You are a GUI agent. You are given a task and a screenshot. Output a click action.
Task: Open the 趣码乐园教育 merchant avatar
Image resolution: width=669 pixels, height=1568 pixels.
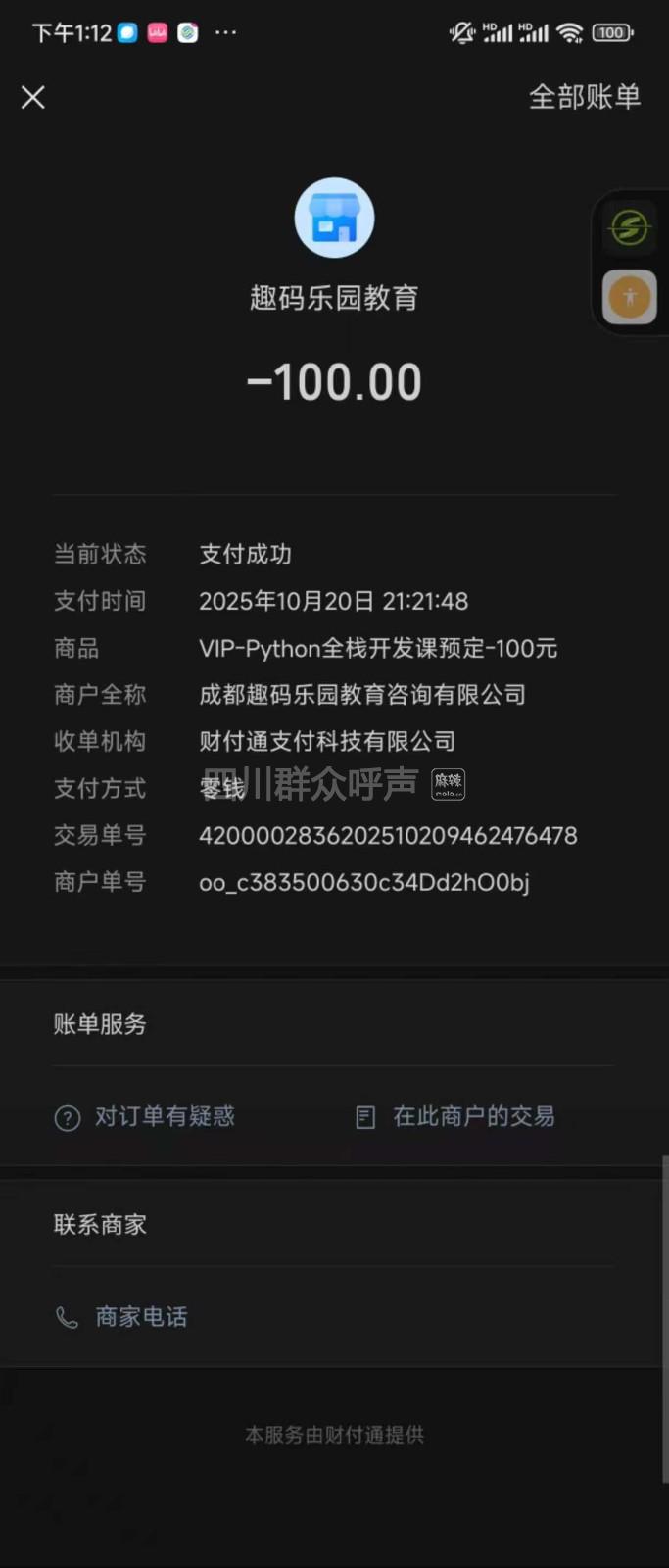click(x=334, y=219)
